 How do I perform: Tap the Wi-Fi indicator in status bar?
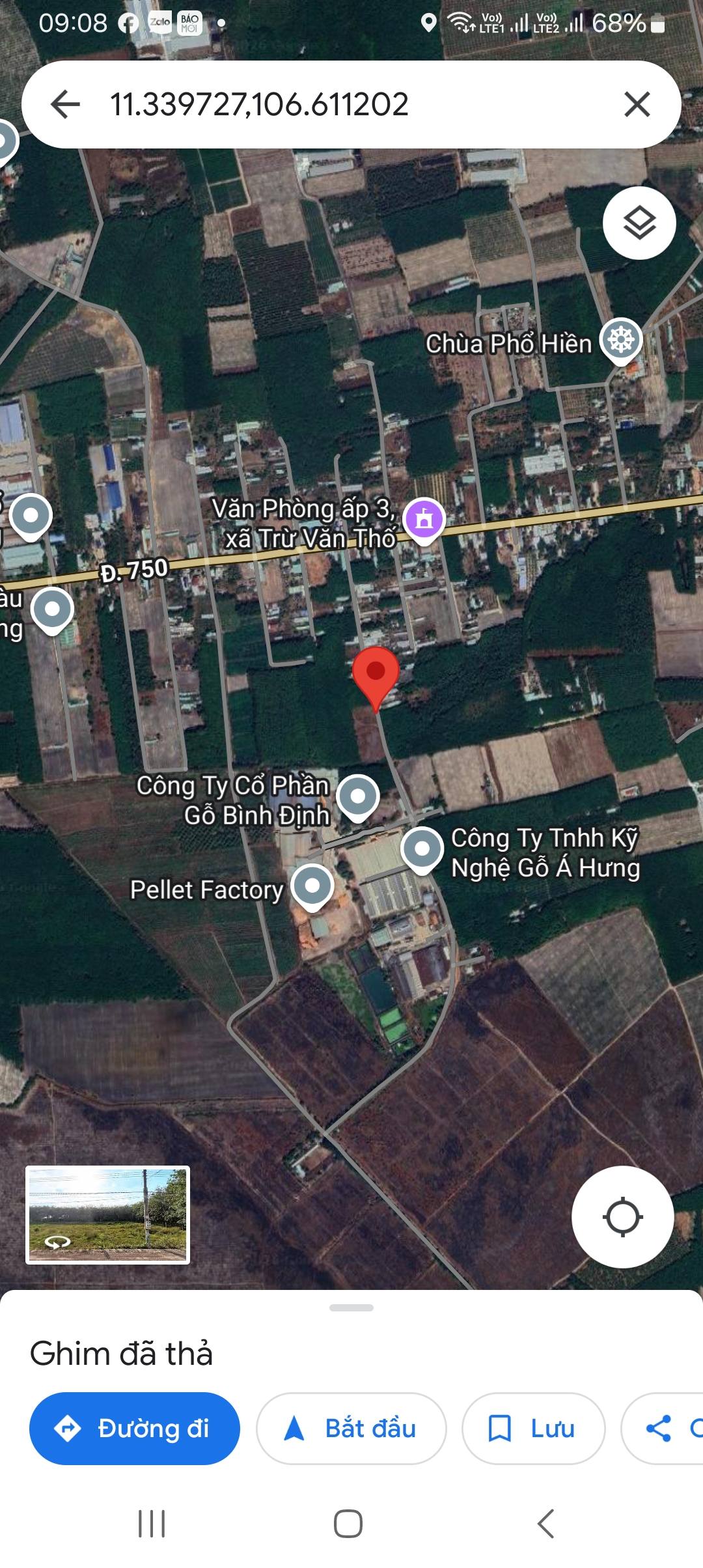pyautogui.click(x=460, y=21)
